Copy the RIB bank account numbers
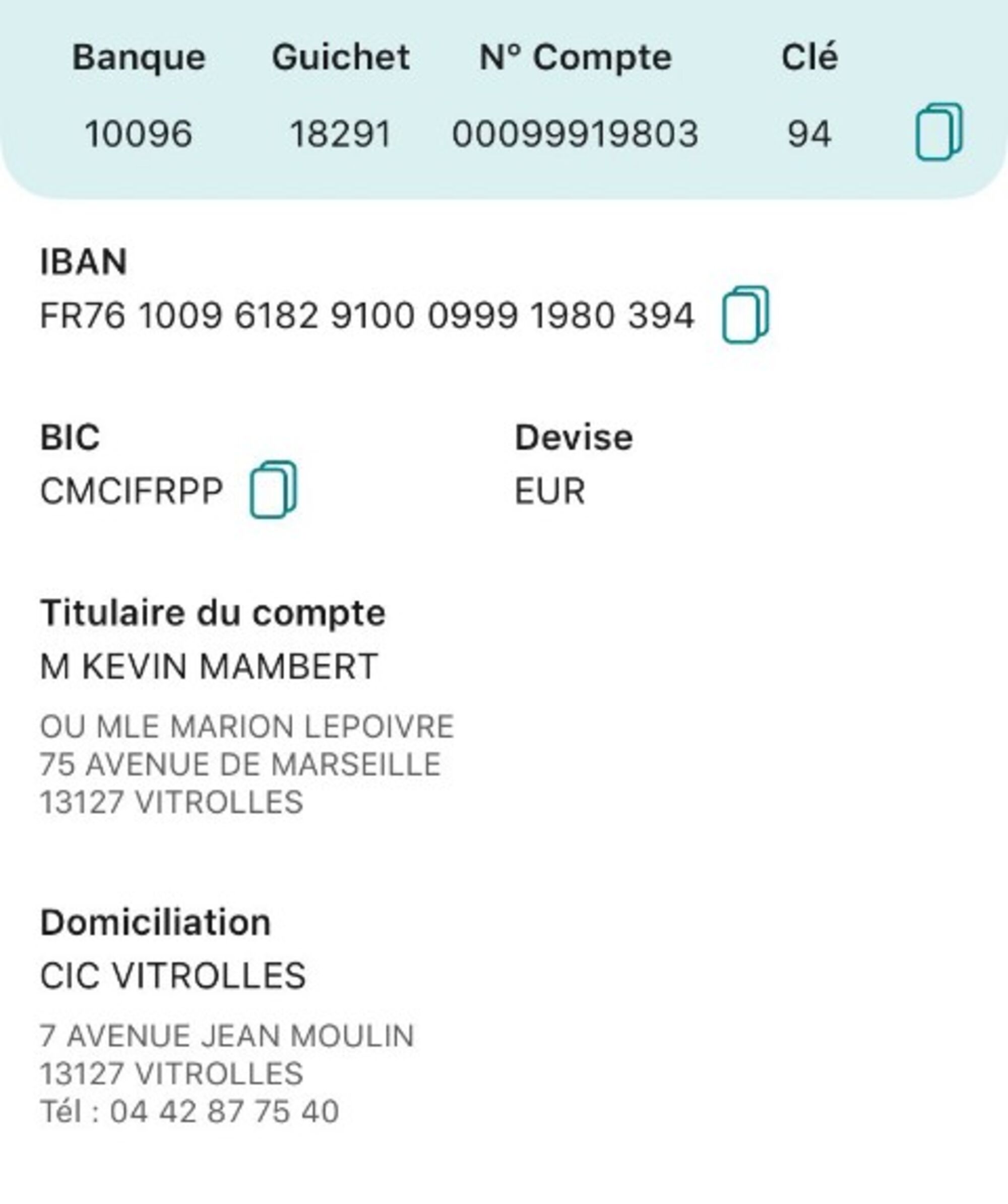Viewport: 1008px width, 1204px height. (x=938, y=133)
